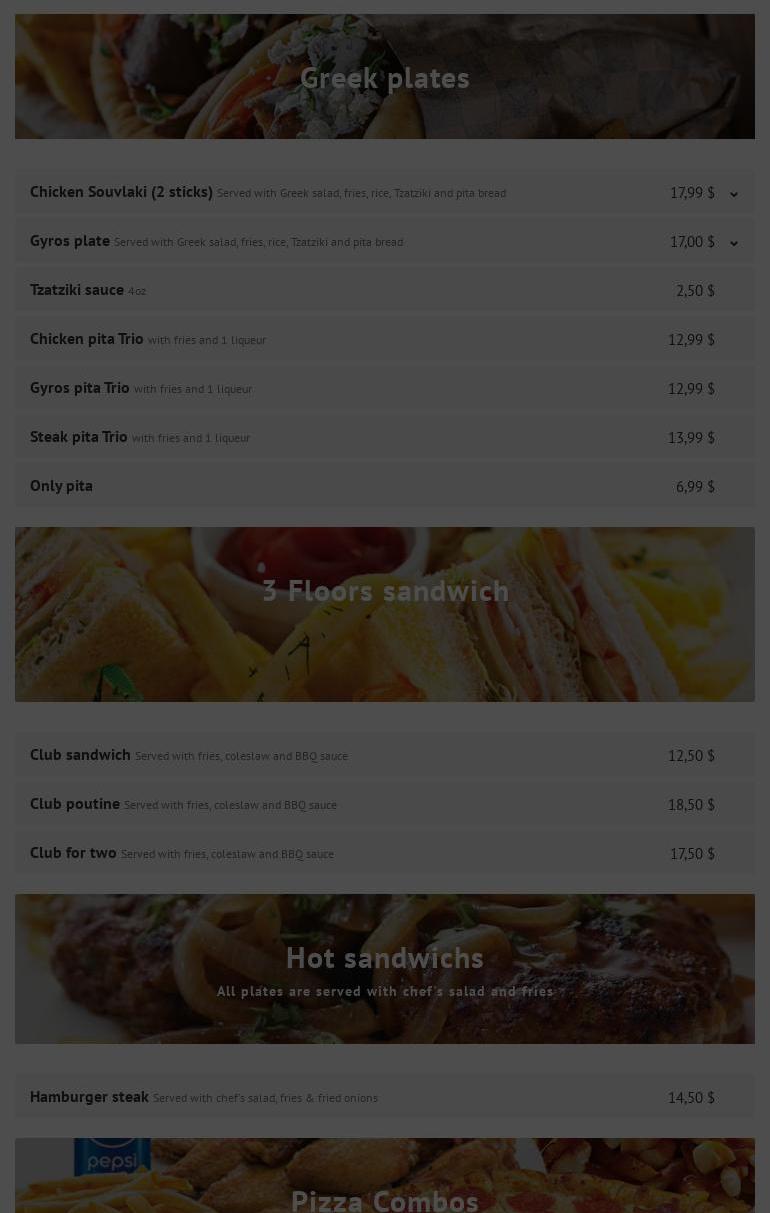Expand Chicken Souvlaki options chevron
Image resolution: width=770 pixels, height=1213 pixels.
[x=733, y=194]
